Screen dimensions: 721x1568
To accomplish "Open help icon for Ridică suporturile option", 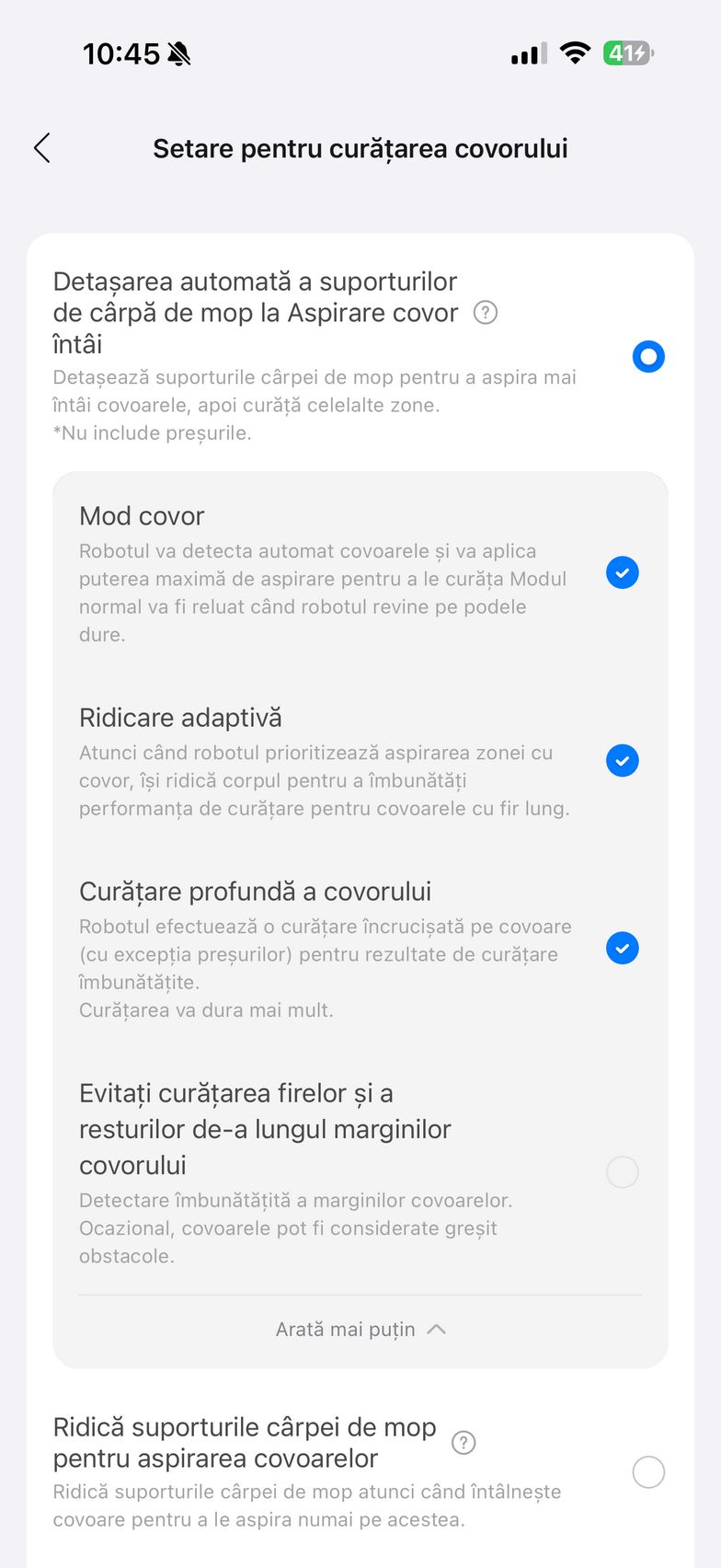I will [463, 1443].
